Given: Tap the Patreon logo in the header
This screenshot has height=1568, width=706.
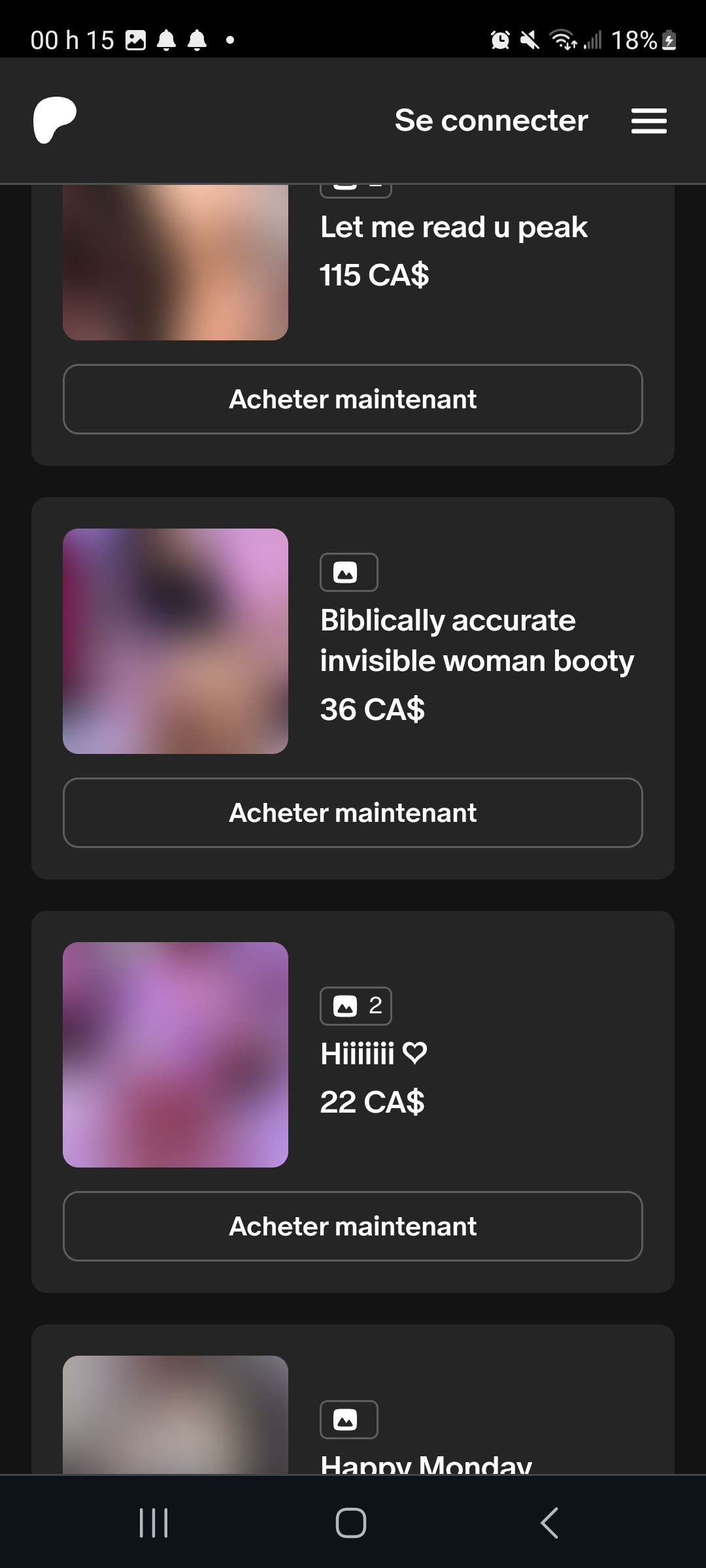Looking at the screenshot, I should 55,120.
